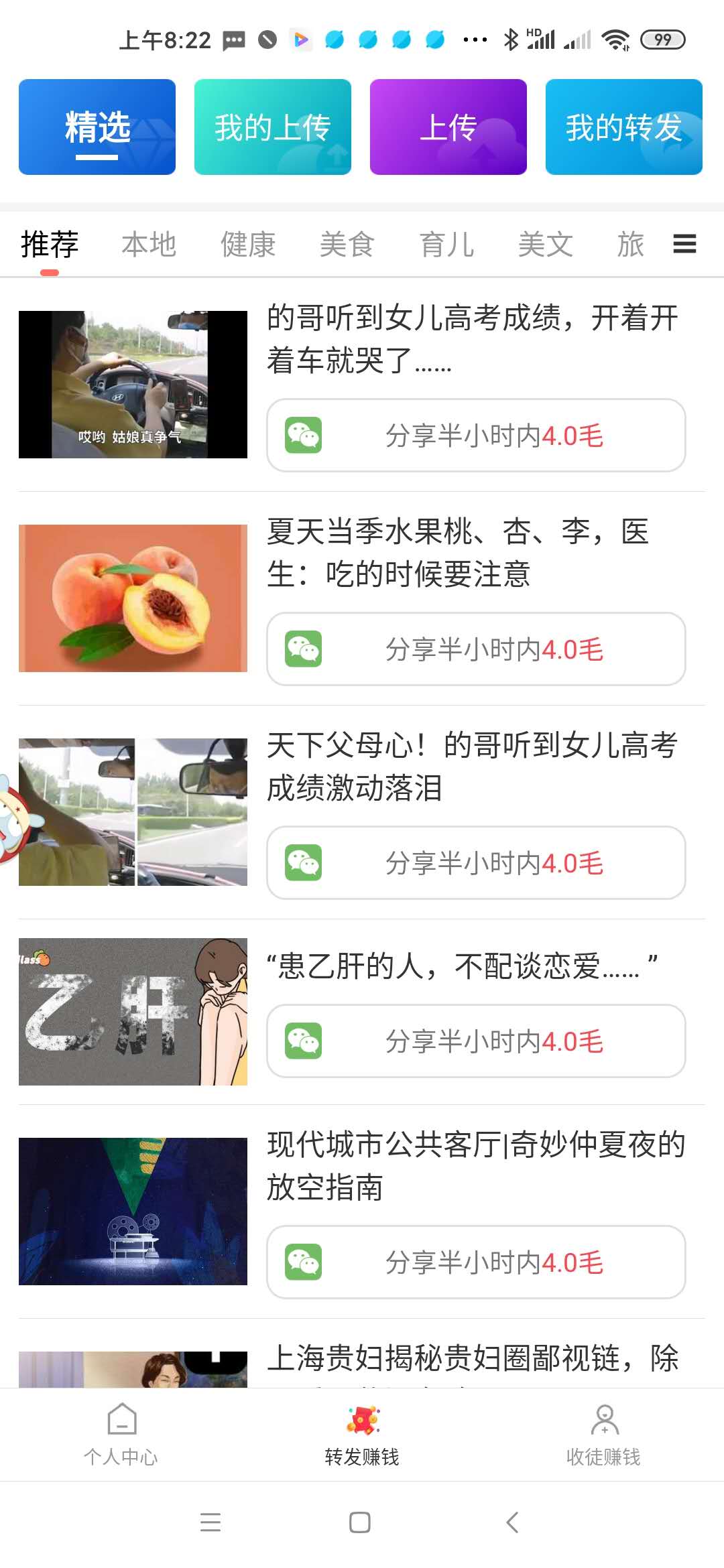
Task: Switch to the 健康 category tab
Action: click(248, 245)
